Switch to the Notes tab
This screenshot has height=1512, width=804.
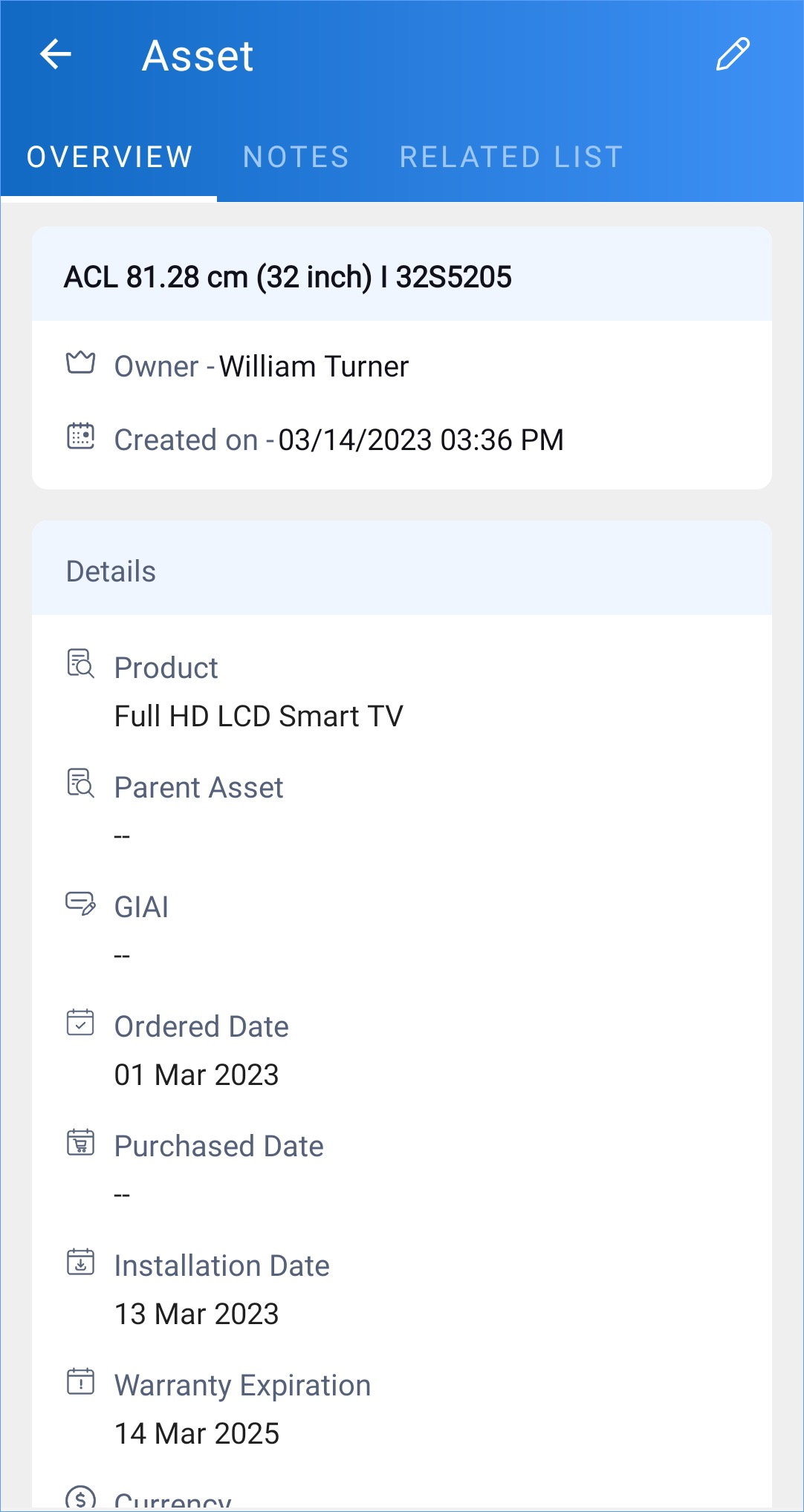click(296, 157)
